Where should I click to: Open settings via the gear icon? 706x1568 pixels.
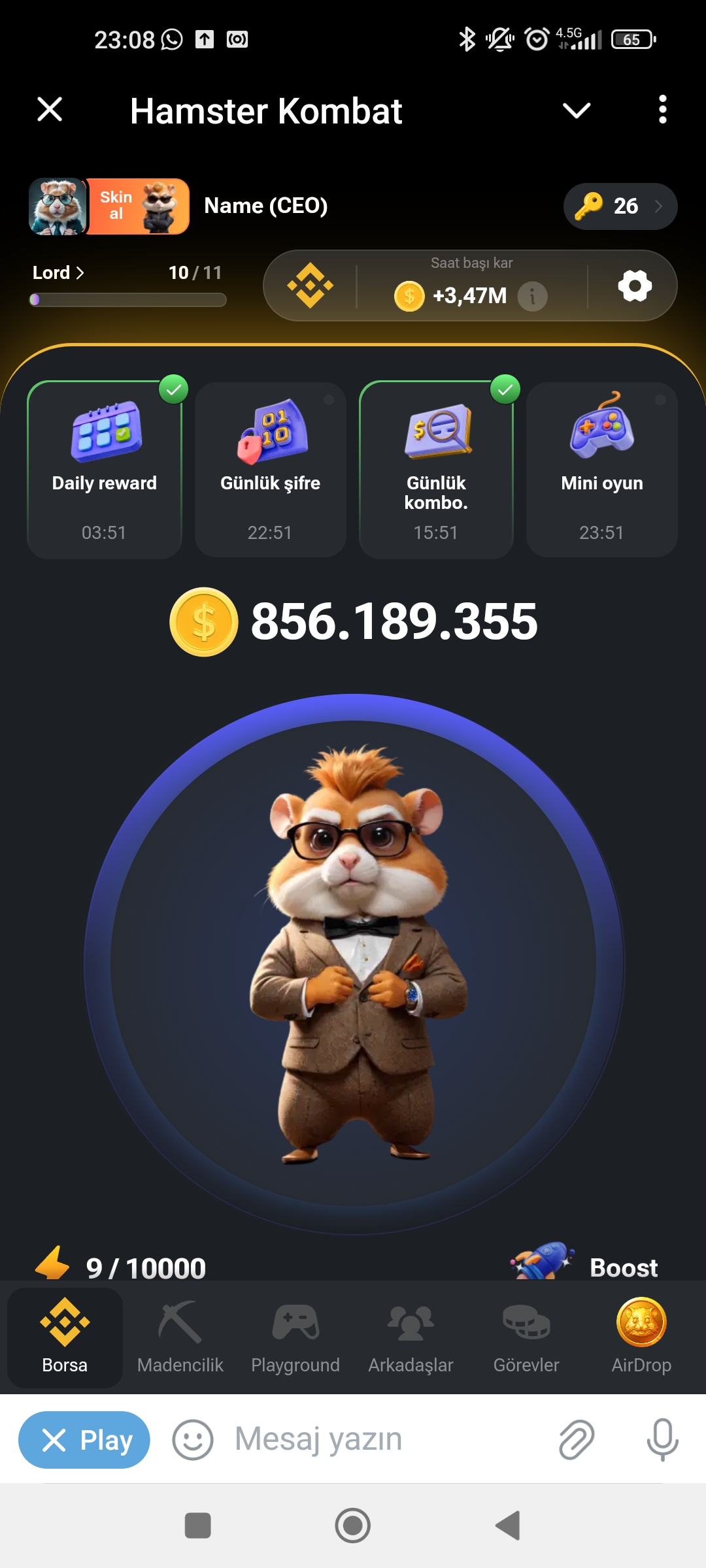point(634,286)
